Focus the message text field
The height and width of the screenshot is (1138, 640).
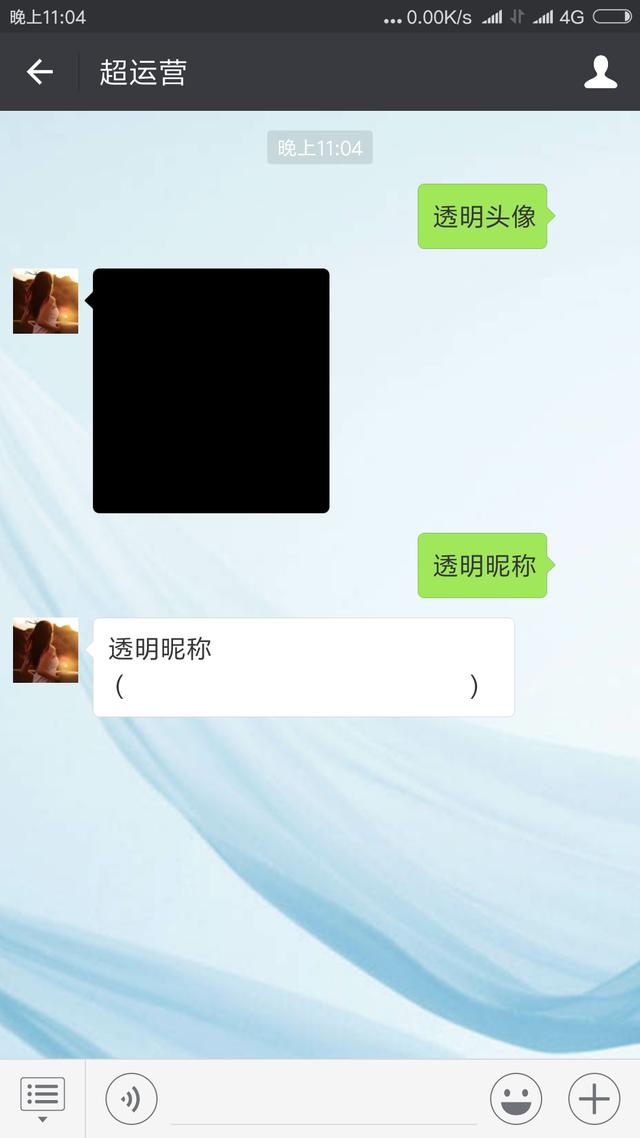click(322, 1100)
